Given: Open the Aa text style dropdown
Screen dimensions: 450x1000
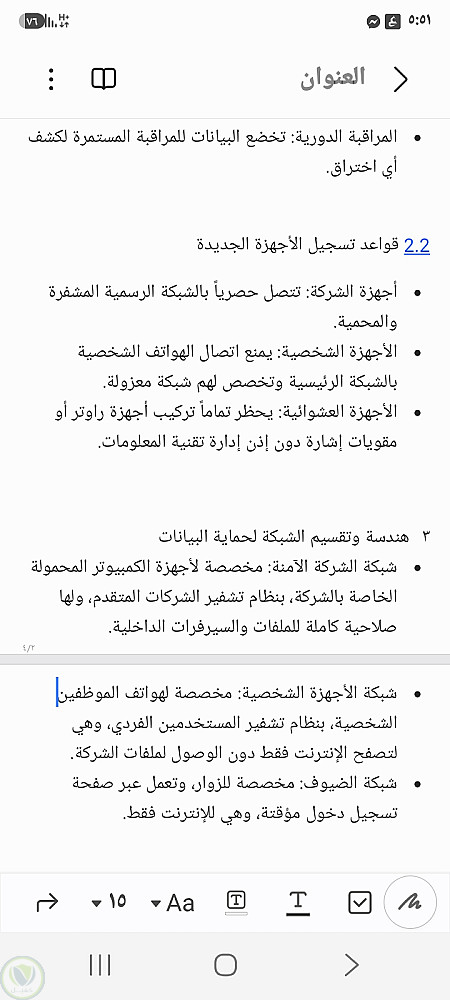Looking at the screenshot, I should coord(173,902).
